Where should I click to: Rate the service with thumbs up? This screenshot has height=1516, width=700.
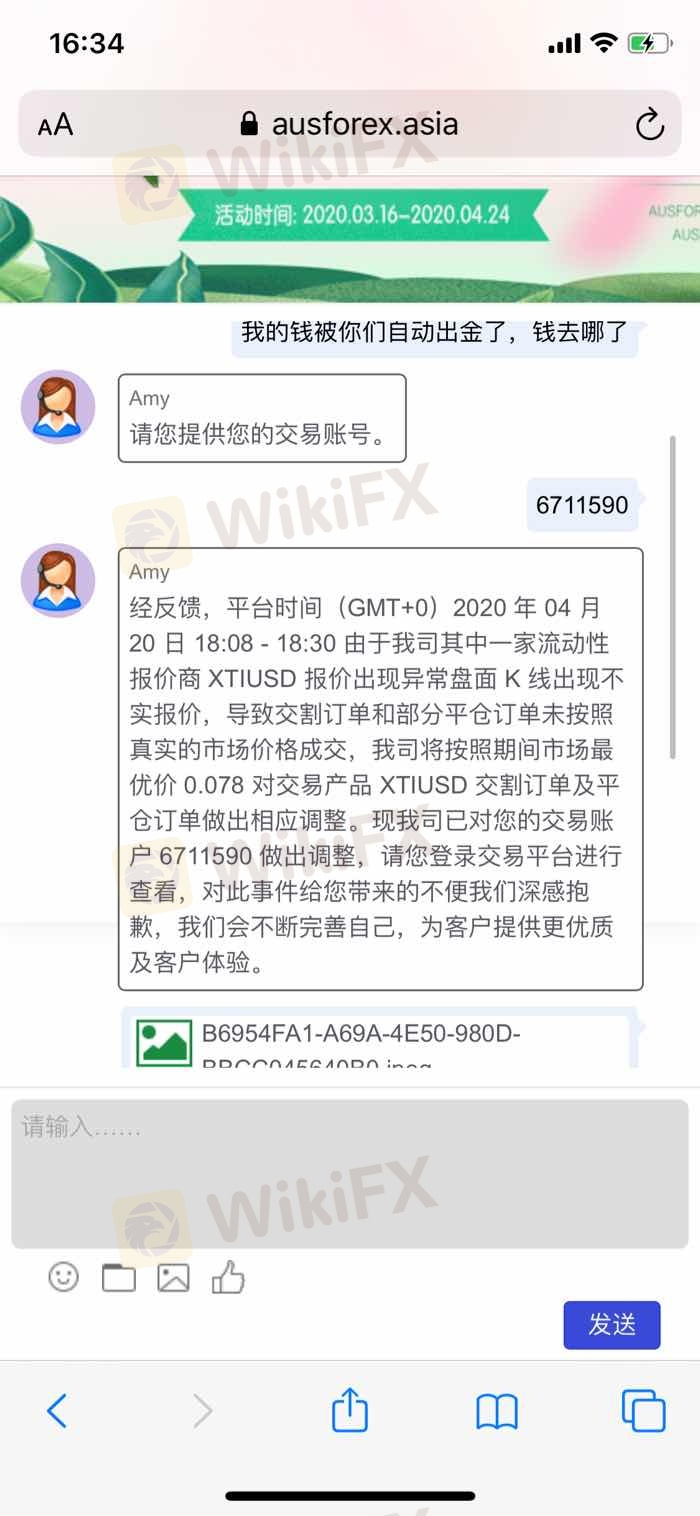coord(228,1276)
